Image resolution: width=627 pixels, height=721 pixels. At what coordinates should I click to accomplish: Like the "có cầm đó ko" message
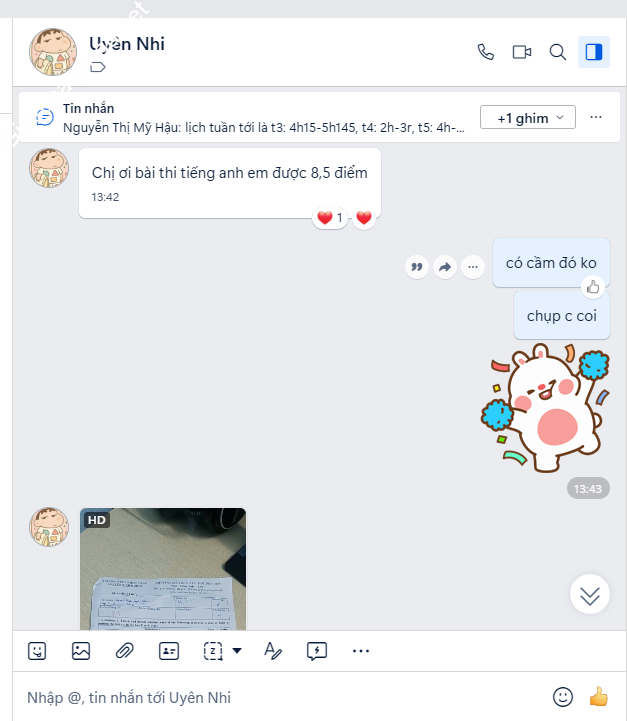pos(593,287)
